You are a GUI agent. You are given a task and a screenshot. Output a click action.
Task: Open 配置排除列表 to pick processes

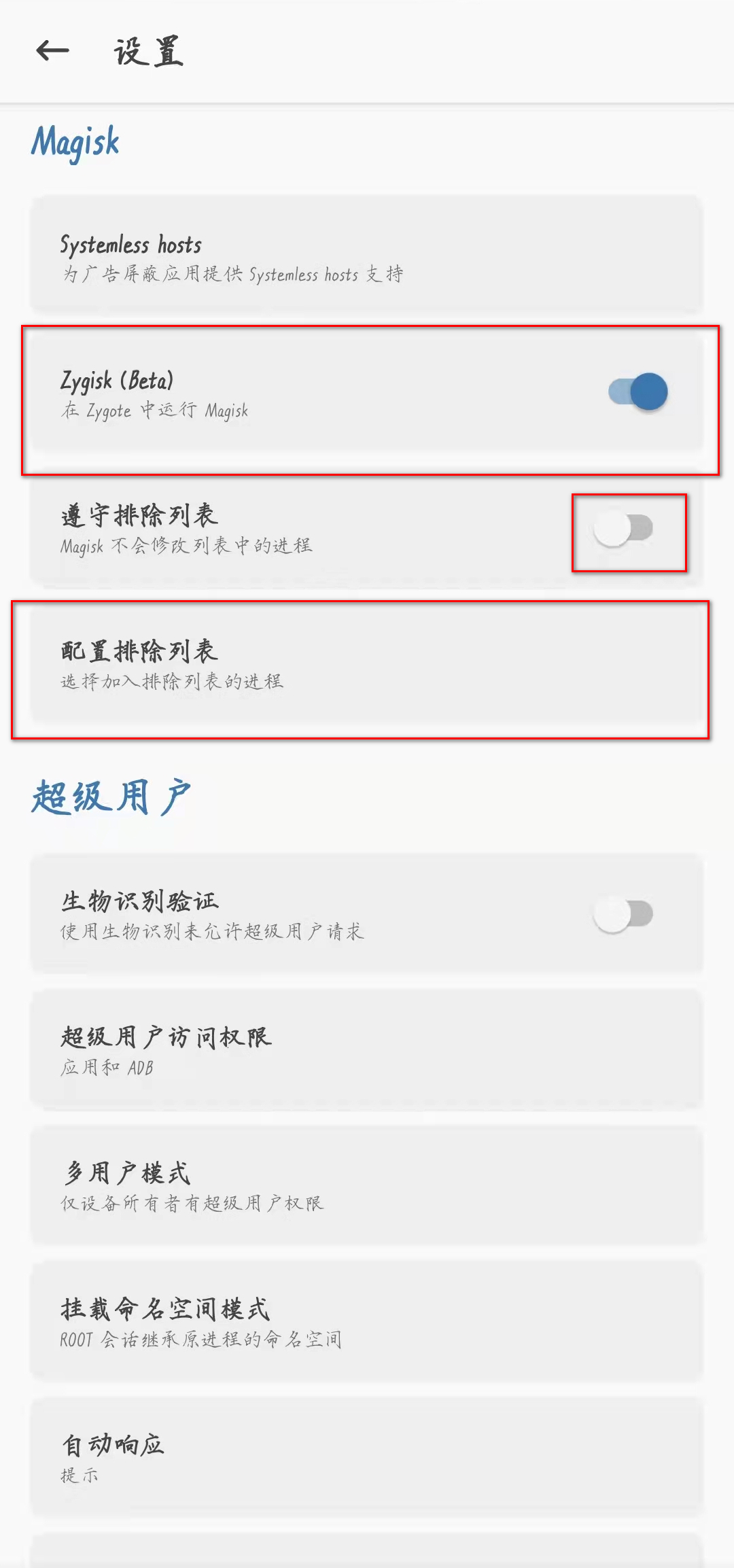[367, 663]
